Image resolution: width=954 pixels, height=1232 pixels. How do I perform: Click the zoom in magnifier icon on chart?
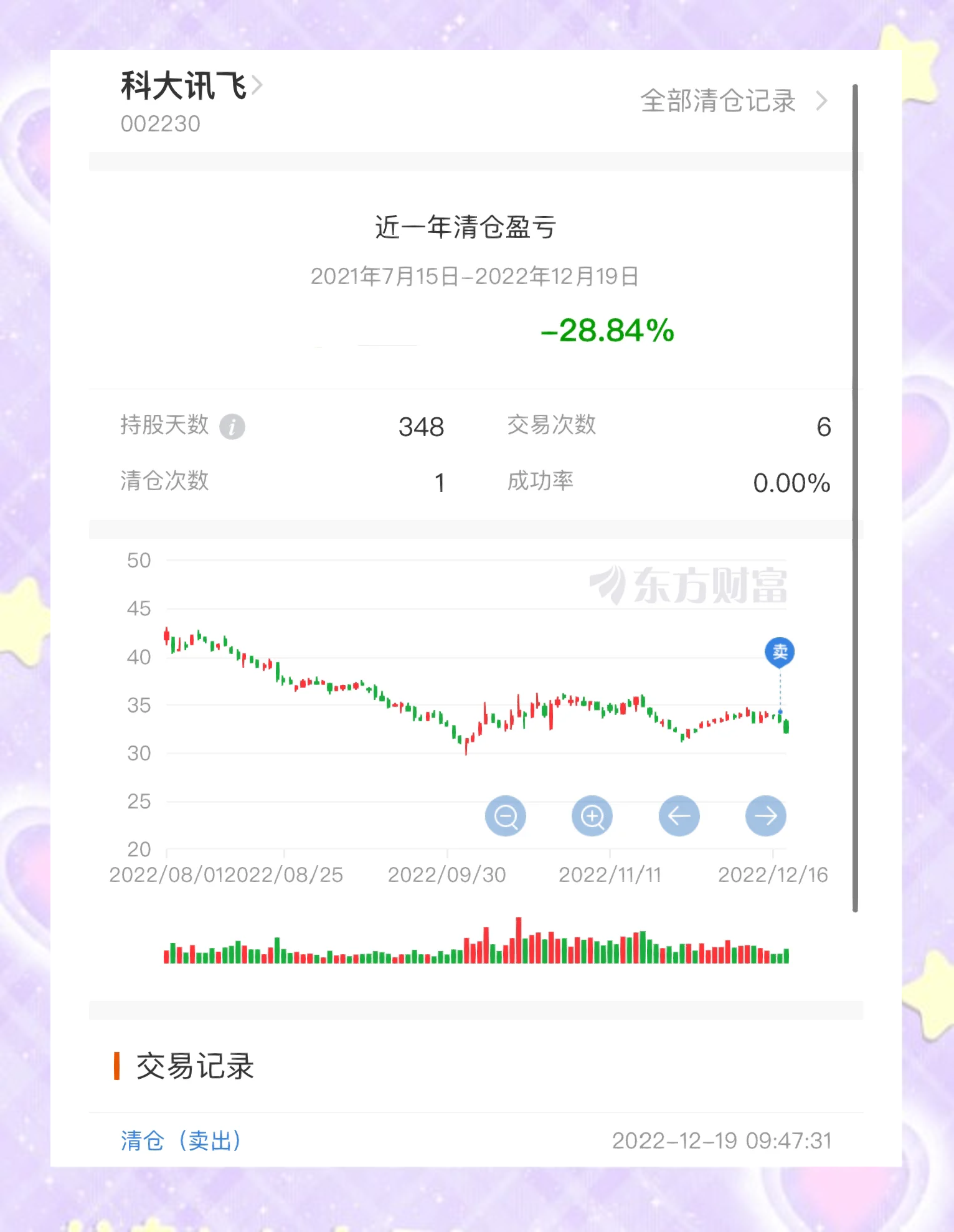pyautogui.click(x=592, y=815)
